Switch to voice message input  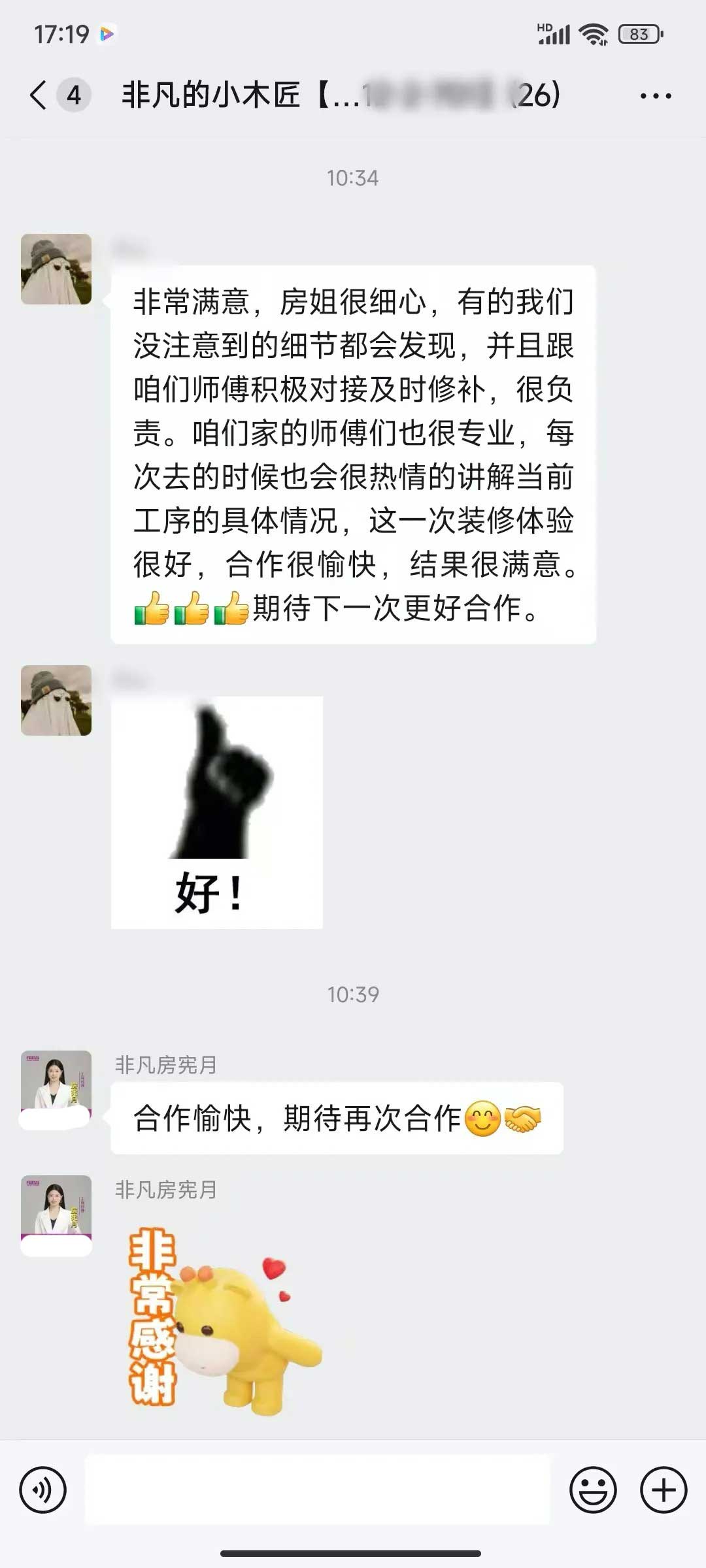point(43,1490)
